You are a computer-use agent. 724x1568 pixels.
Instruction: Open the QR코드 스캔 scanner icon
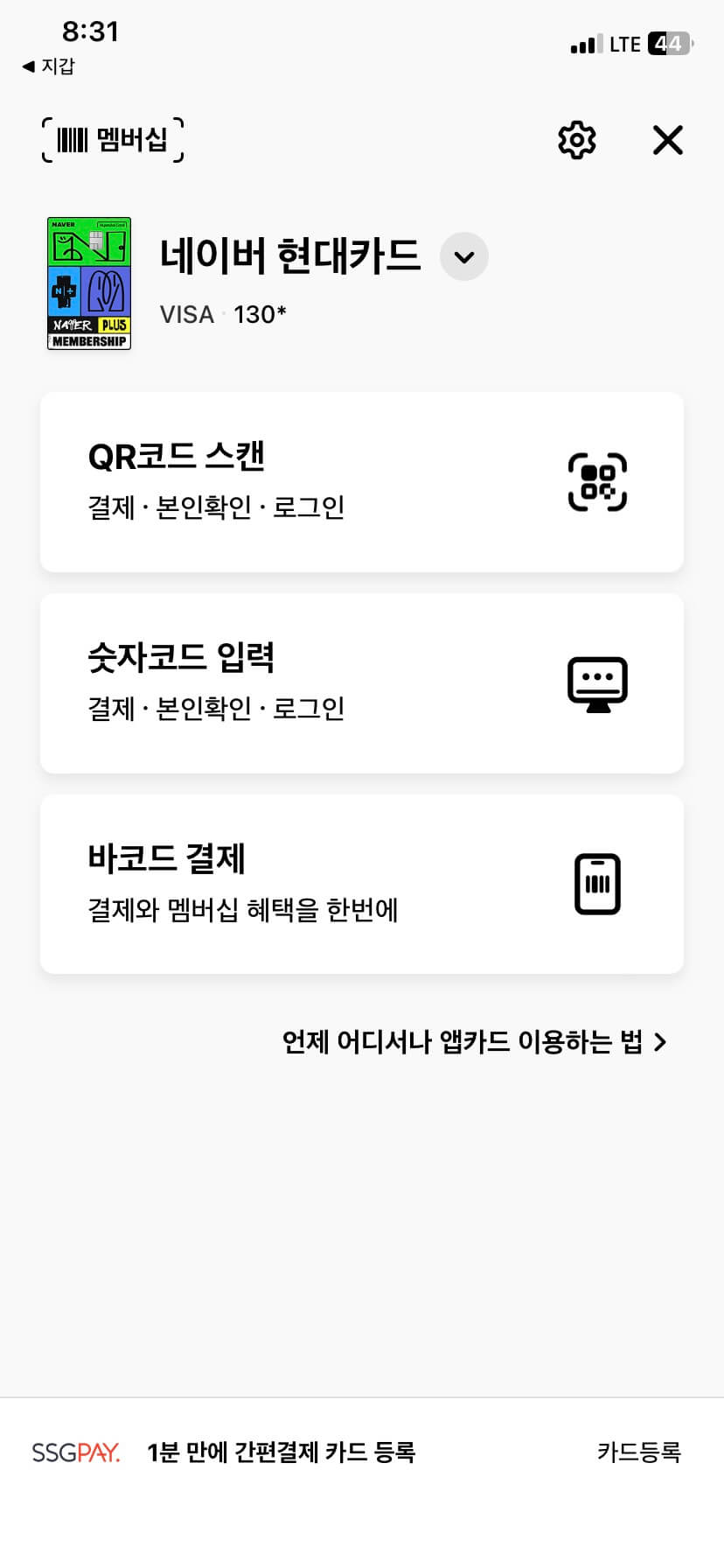pos(597,482)
